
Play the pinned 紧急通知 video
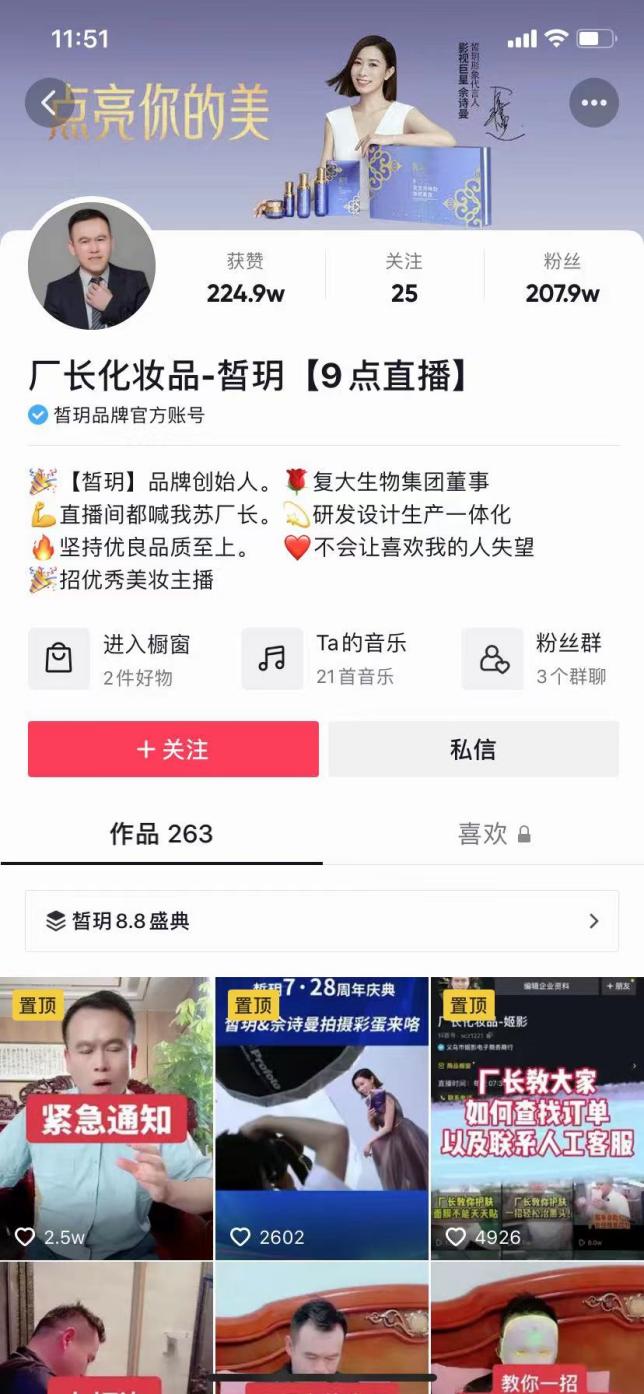pyautogui.click(x=106, y=1118)
